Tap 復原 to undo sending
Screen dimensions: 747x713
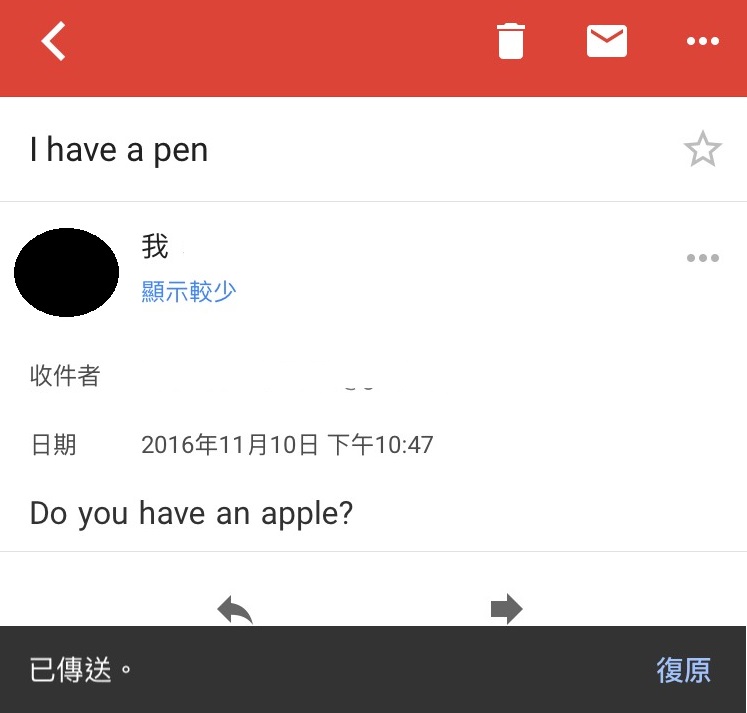683,670
